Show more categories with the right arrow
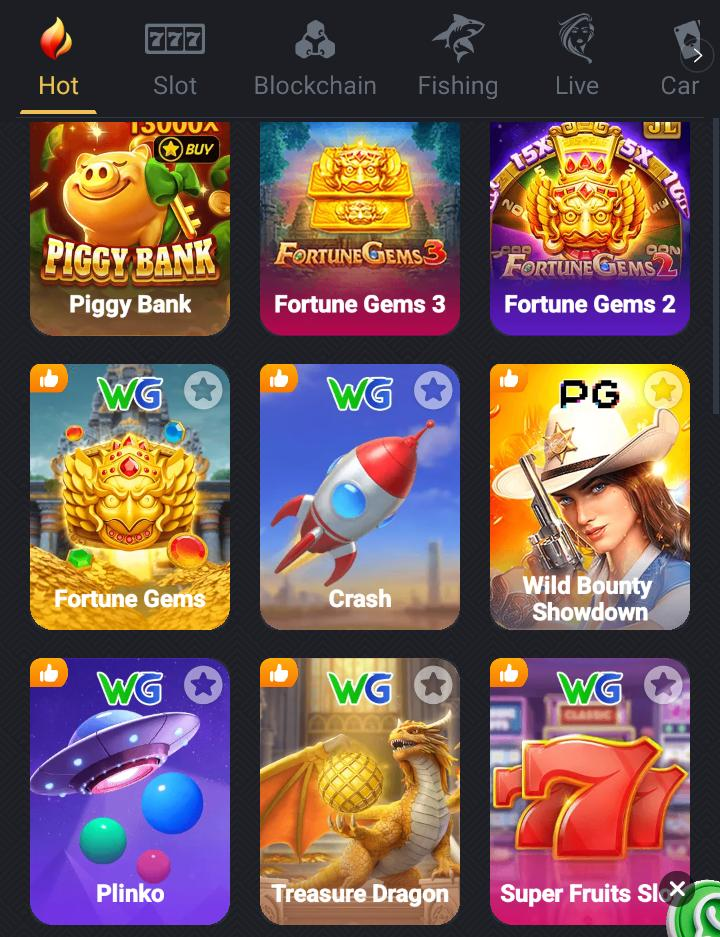Screen dimensions: 720x937 click(697, 55)
